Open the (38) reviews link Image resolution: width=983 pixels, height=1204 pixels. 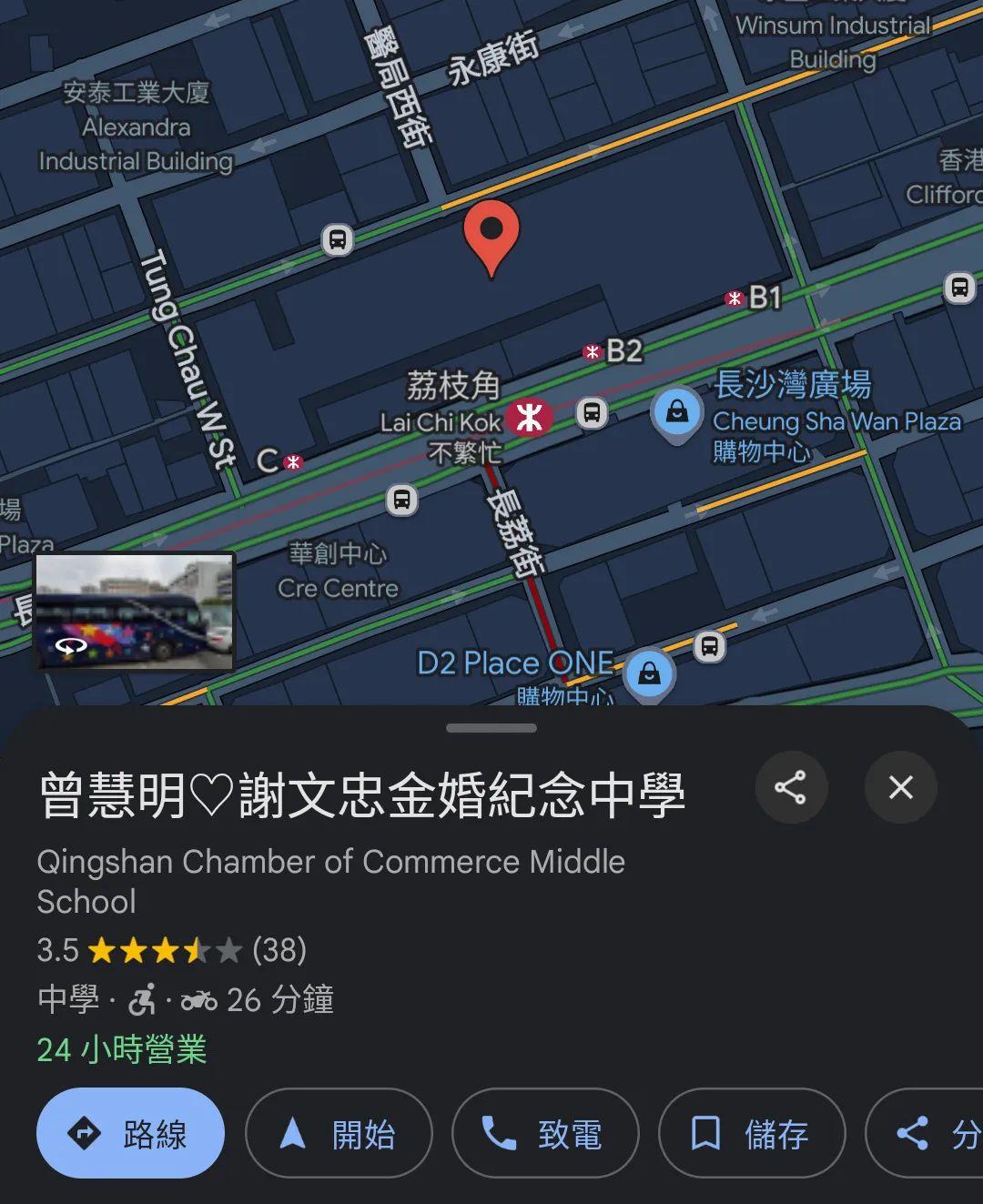coord(278,950)
